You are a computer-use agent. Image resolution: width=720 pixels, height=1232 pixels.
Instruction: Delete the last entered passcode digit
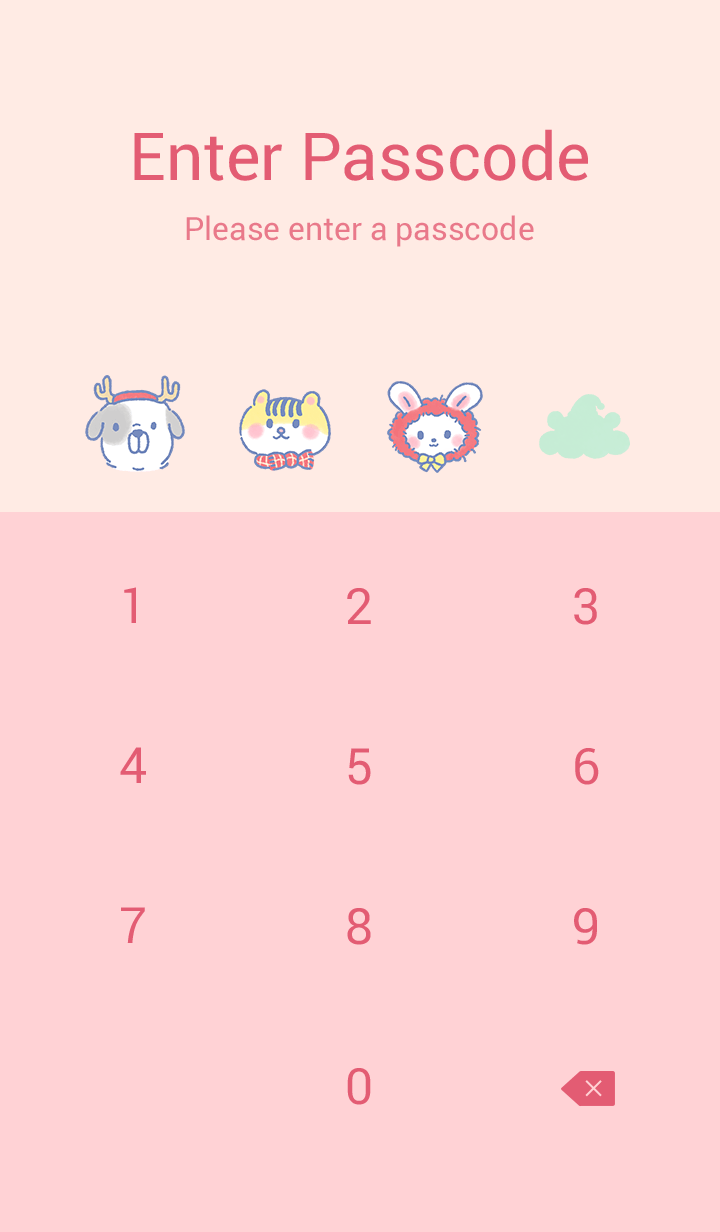pyautogui.click(x=589, y=1088)
